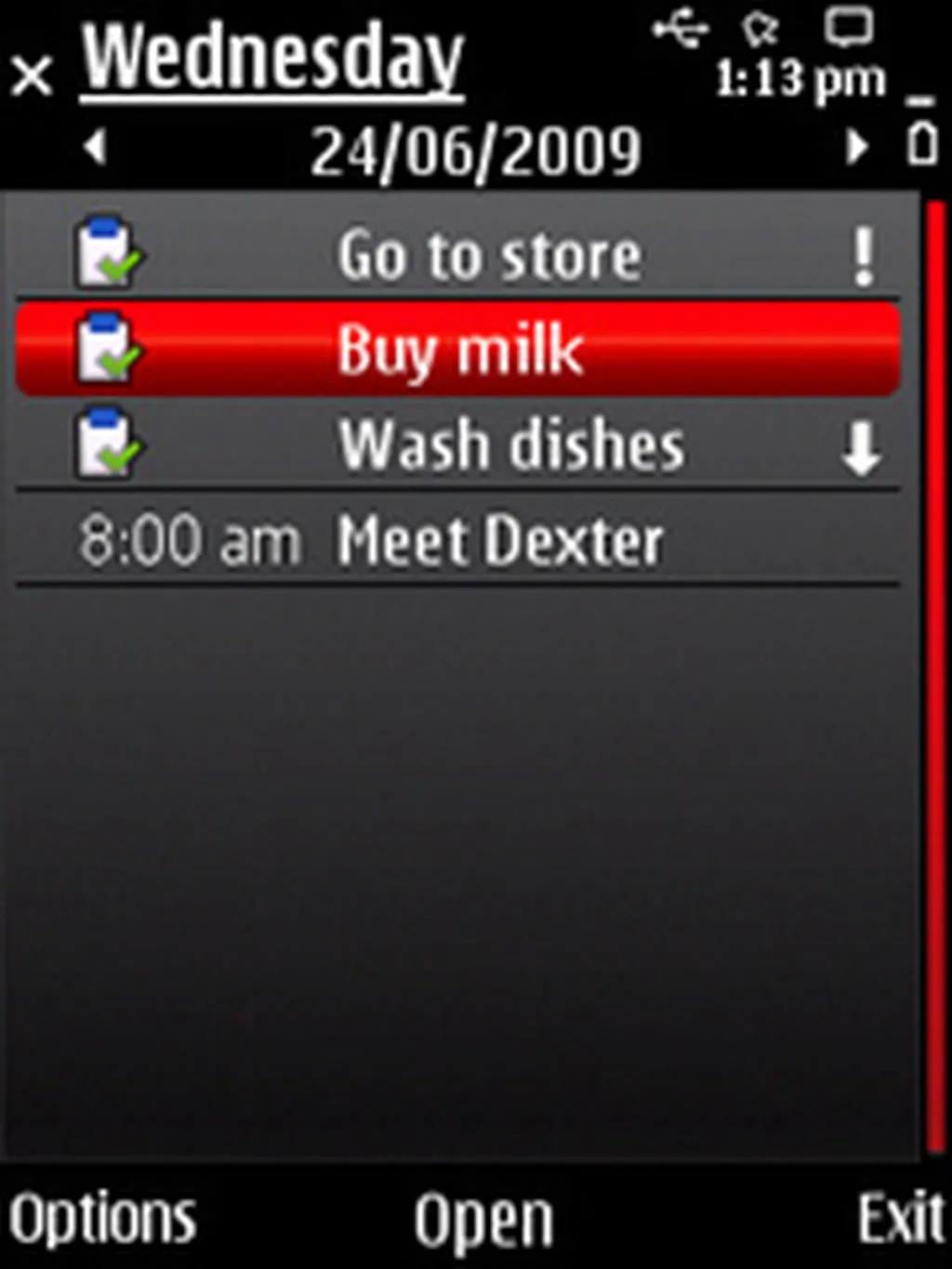Tap the Open softkey

[x=483, y=1221]
